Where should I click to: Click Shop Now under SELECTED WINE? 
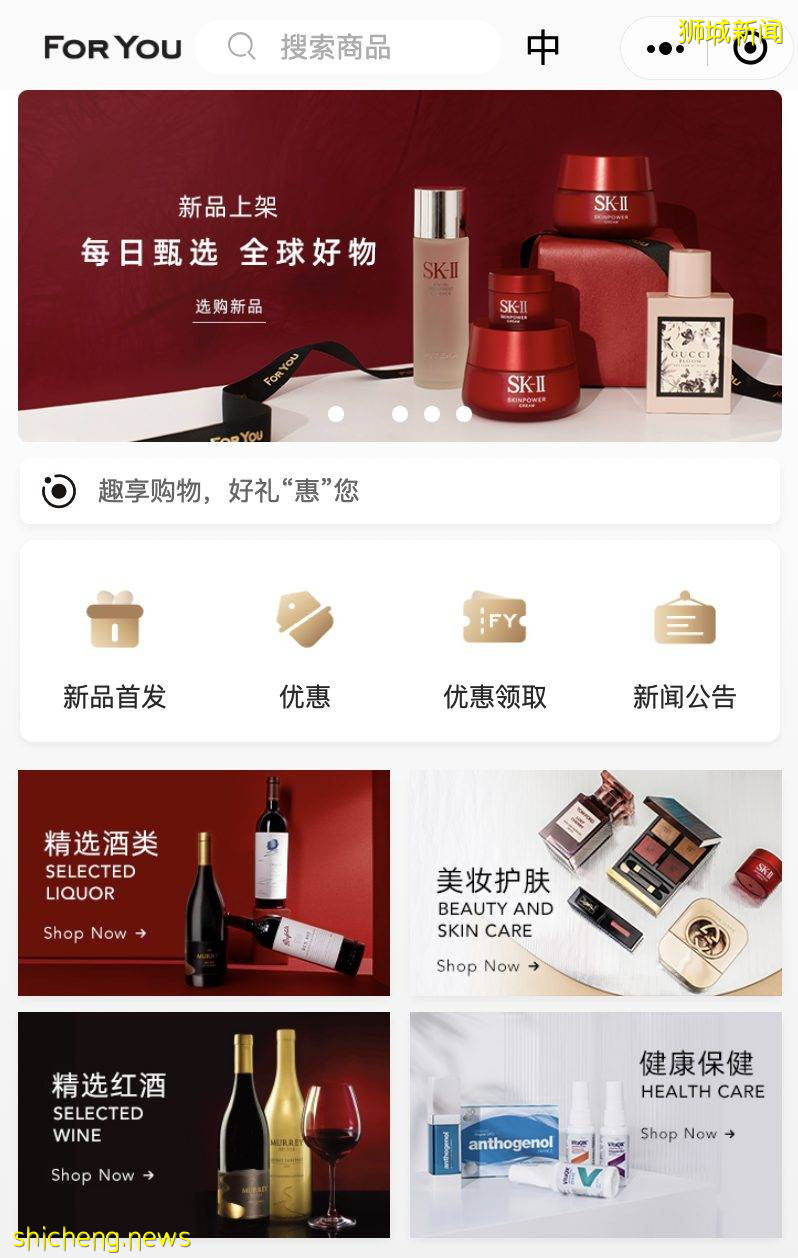click(x=95, y=1175)
